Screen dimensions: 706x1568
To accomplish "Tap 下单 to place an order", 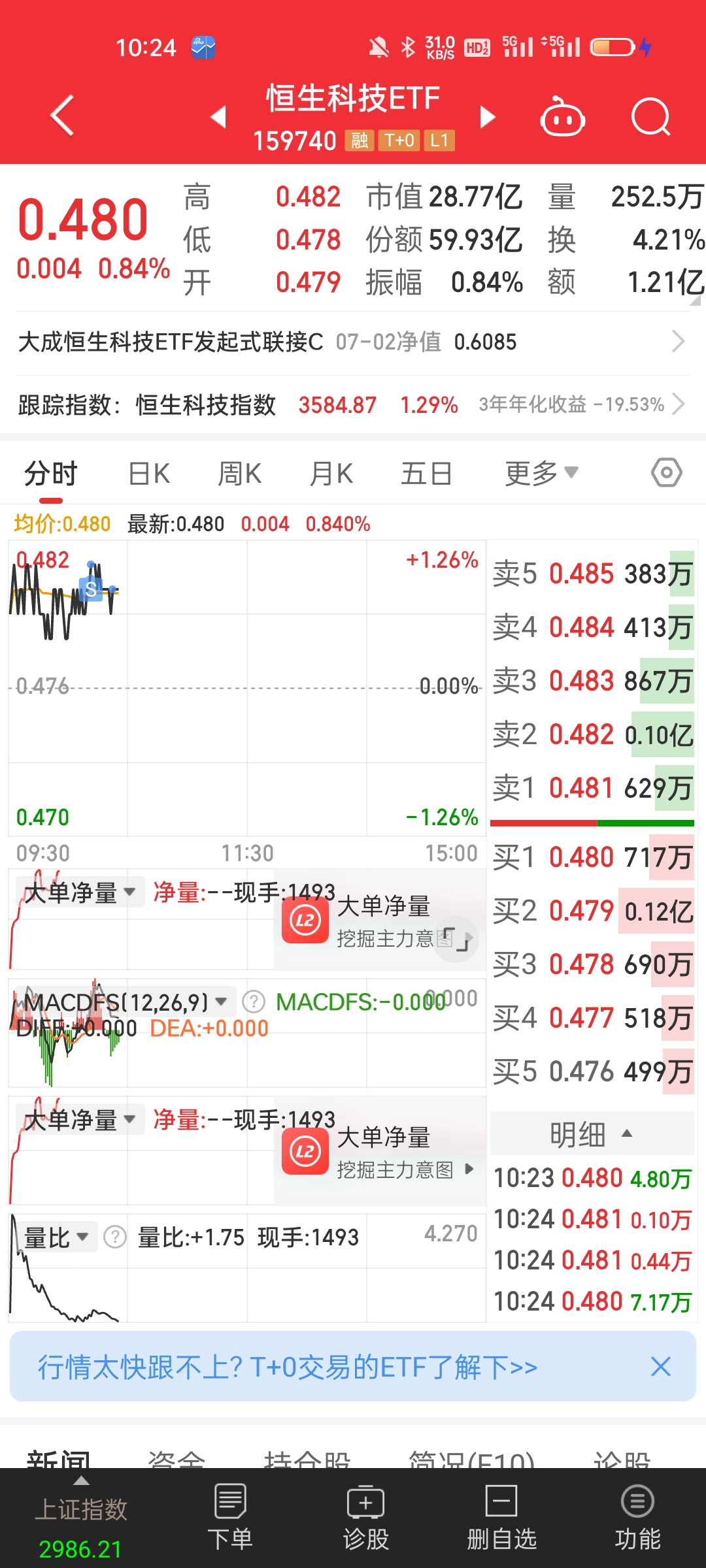I will pos(230,1517).
